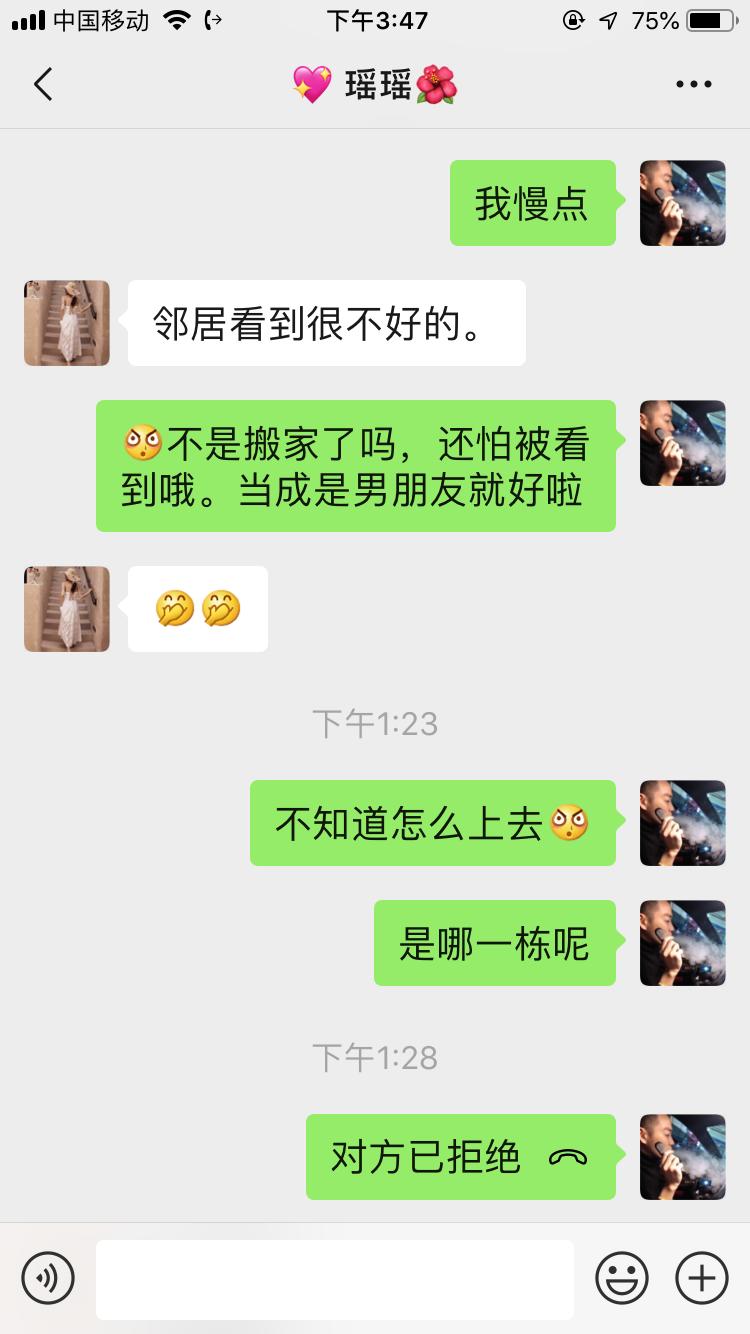
Task: Open the emoji sticker panel
Action: 621,1278
